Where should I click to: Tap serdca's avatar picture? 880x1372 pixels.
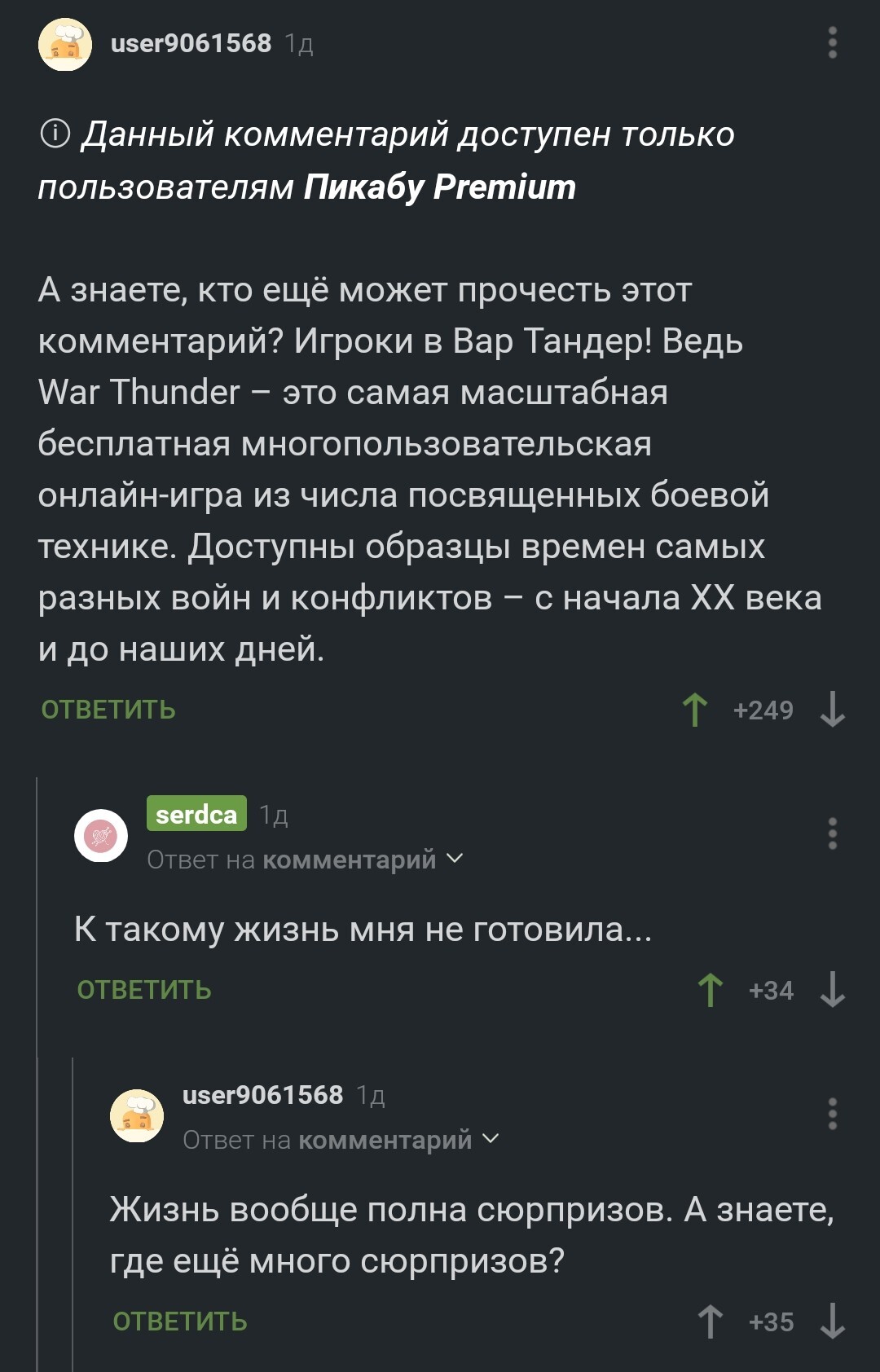click(101, 836)
